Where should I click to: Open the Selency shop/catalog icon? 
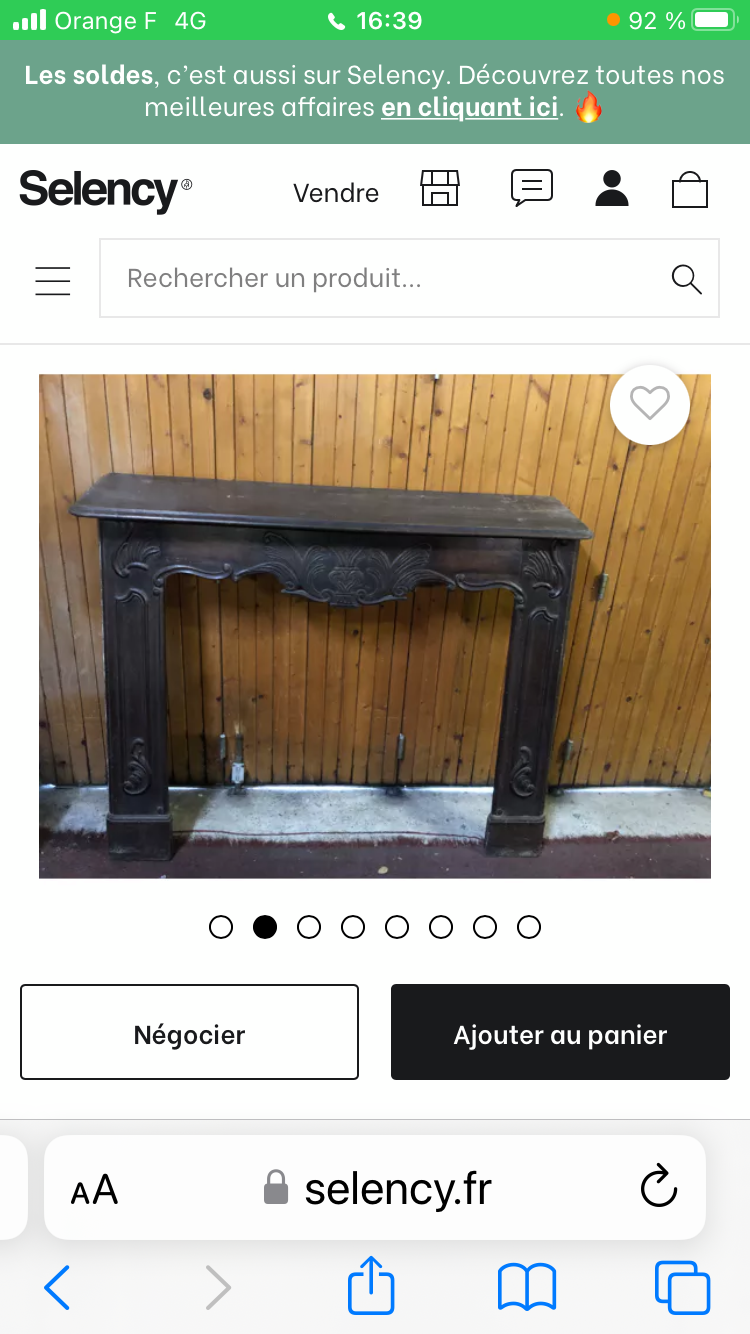441,188
